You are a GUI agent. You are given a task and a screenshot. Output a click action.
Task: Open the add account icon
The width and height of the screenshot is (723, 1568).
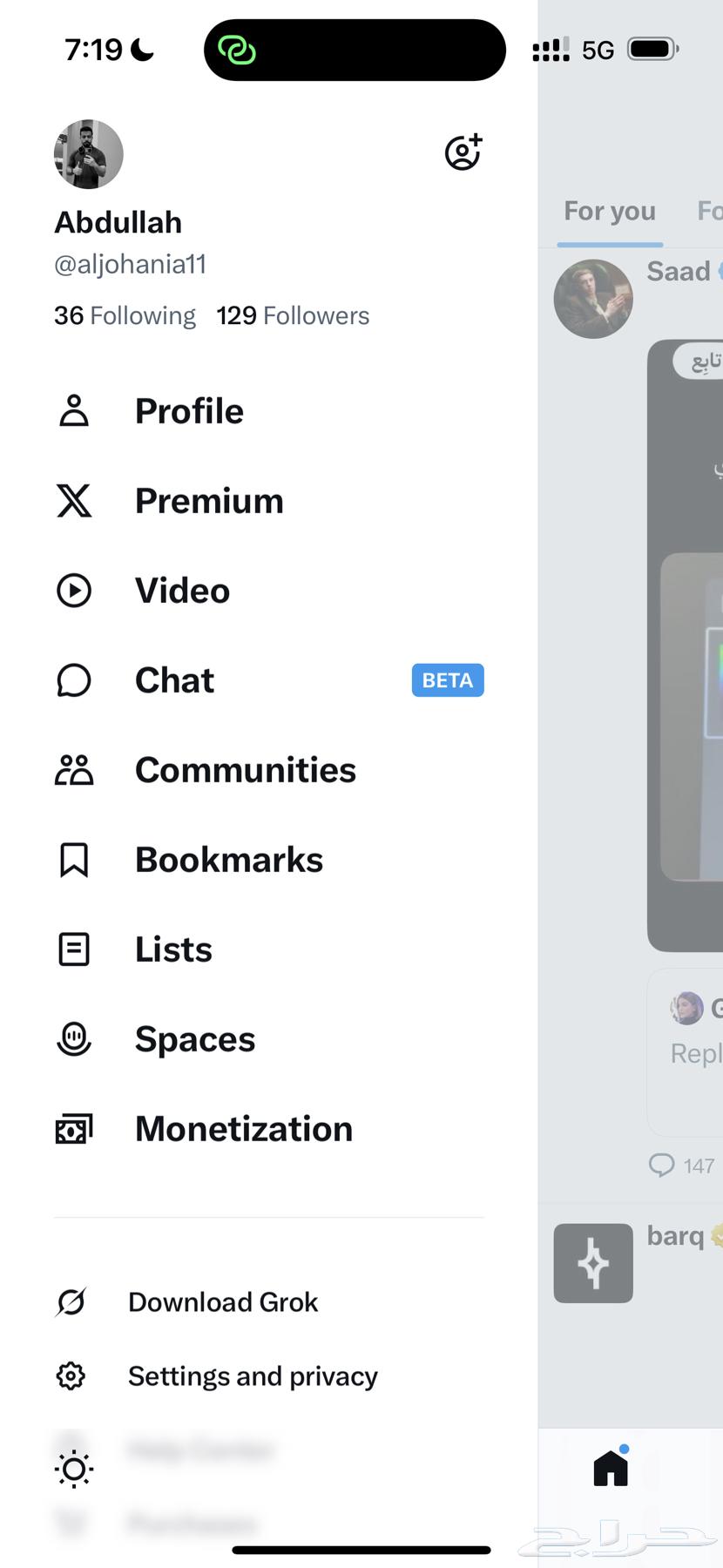click(463, 152)
